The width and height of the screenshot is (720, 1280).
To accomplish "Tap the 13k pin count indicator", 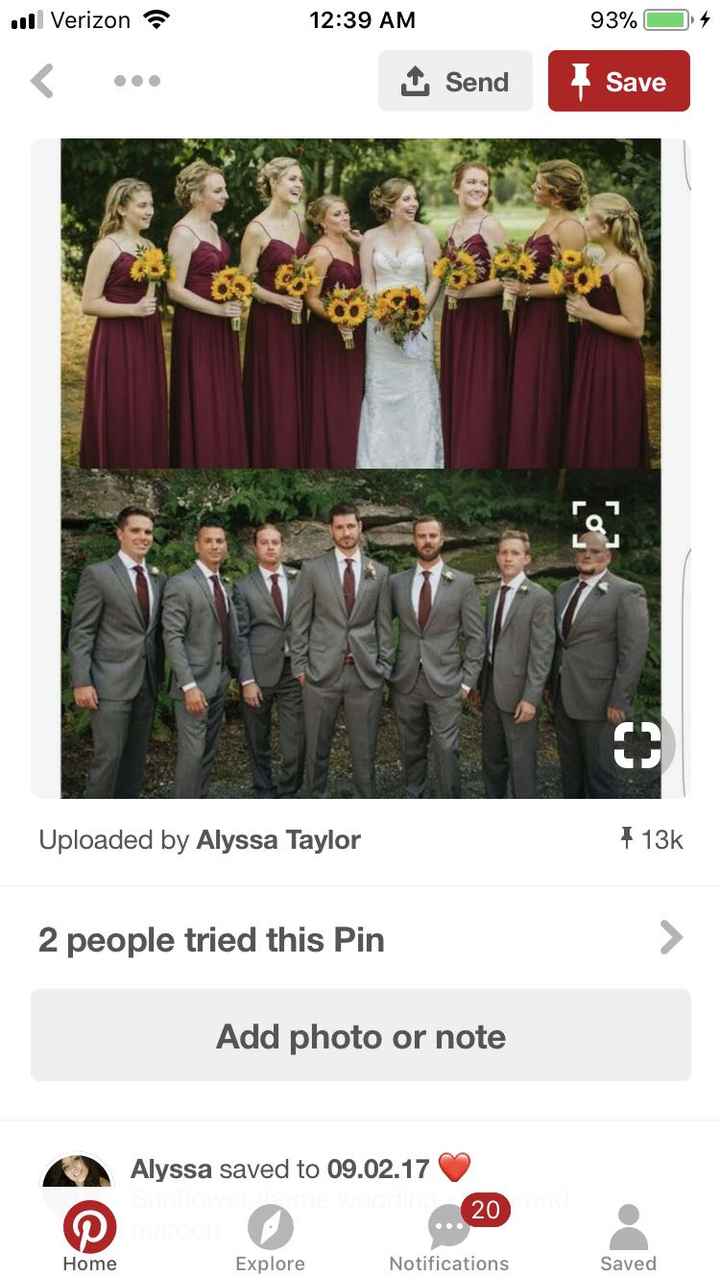I will [x=659, y=840].
